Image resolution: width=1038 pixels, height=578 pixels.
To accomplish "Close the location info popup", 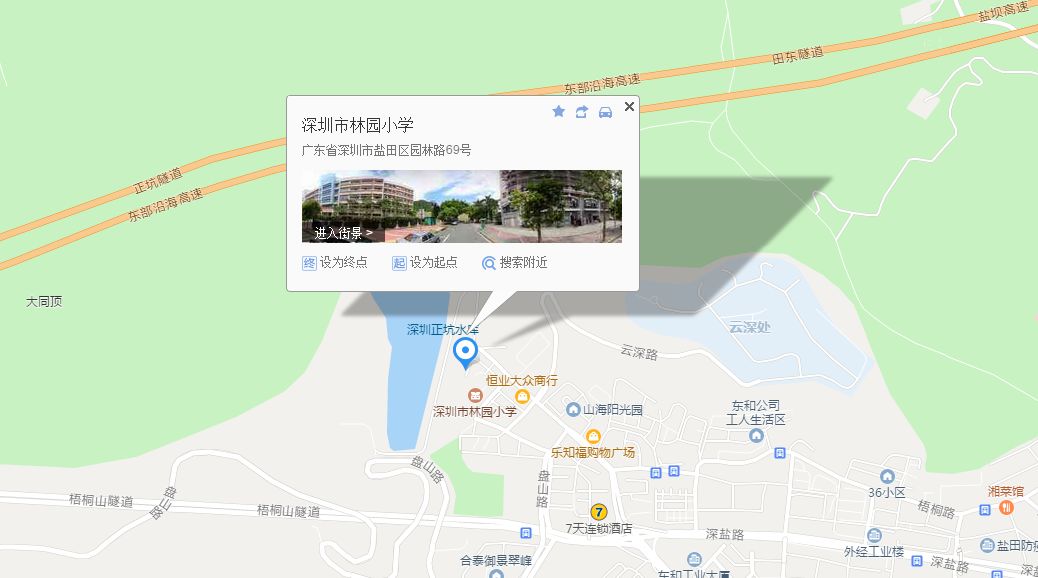I will tap(629, 106).
